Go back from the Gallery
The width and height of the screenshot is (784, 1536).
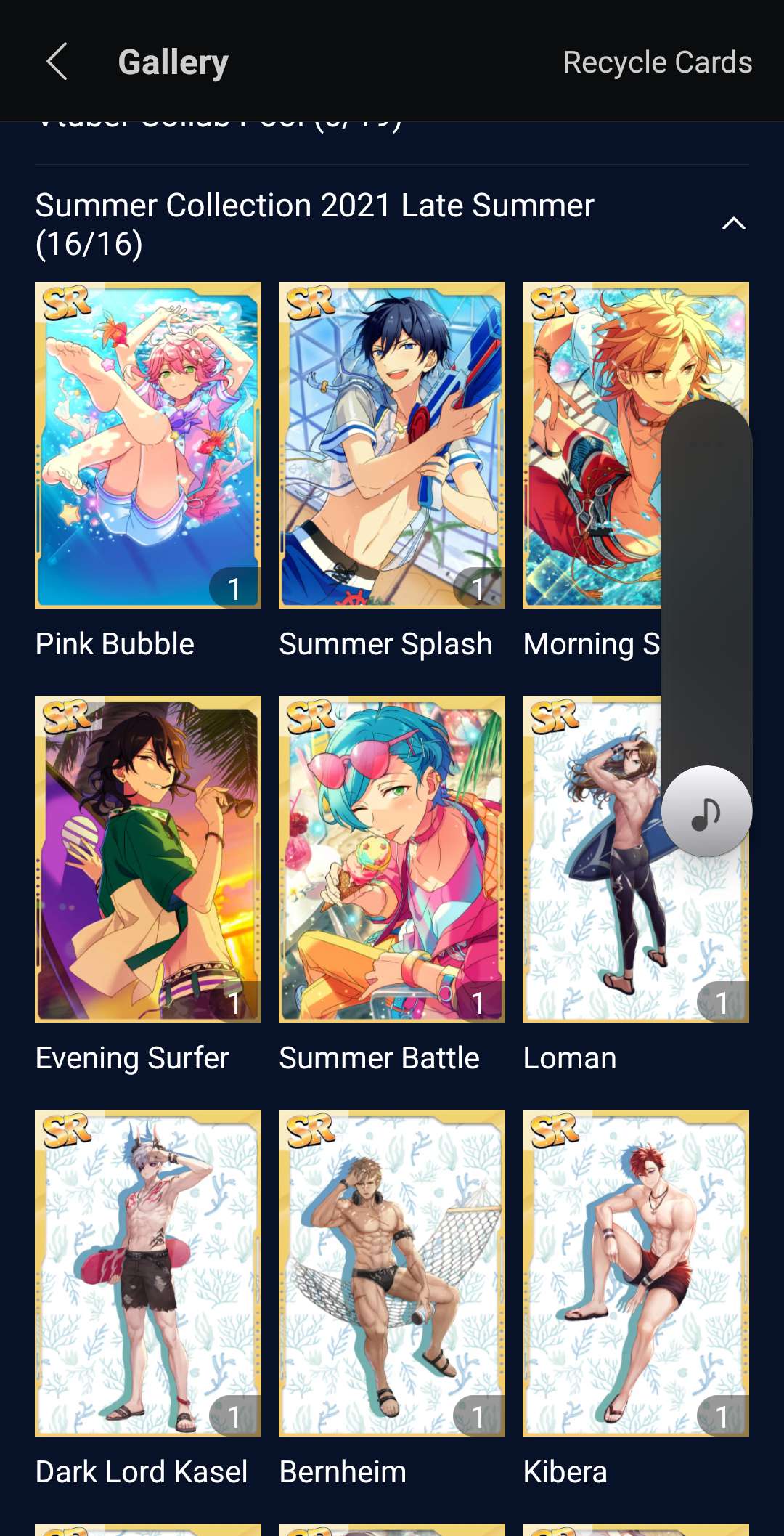point(57,62)
